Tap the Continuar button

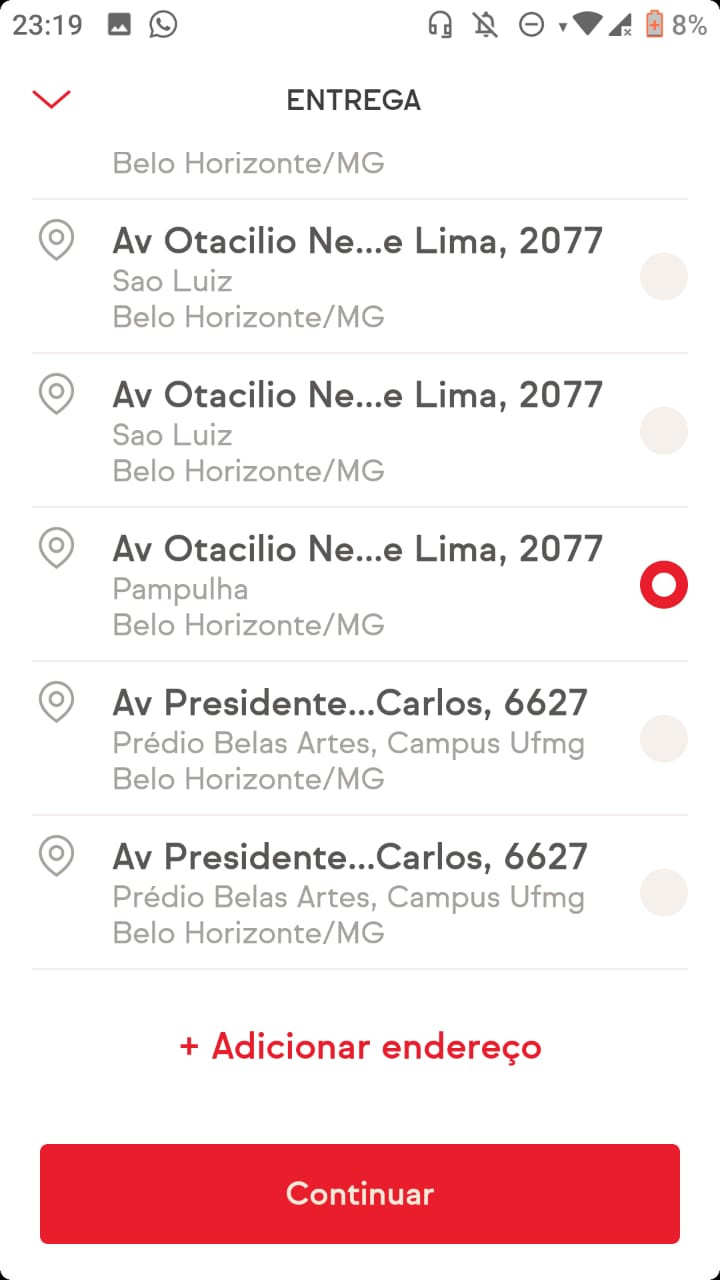point(360,1194)
